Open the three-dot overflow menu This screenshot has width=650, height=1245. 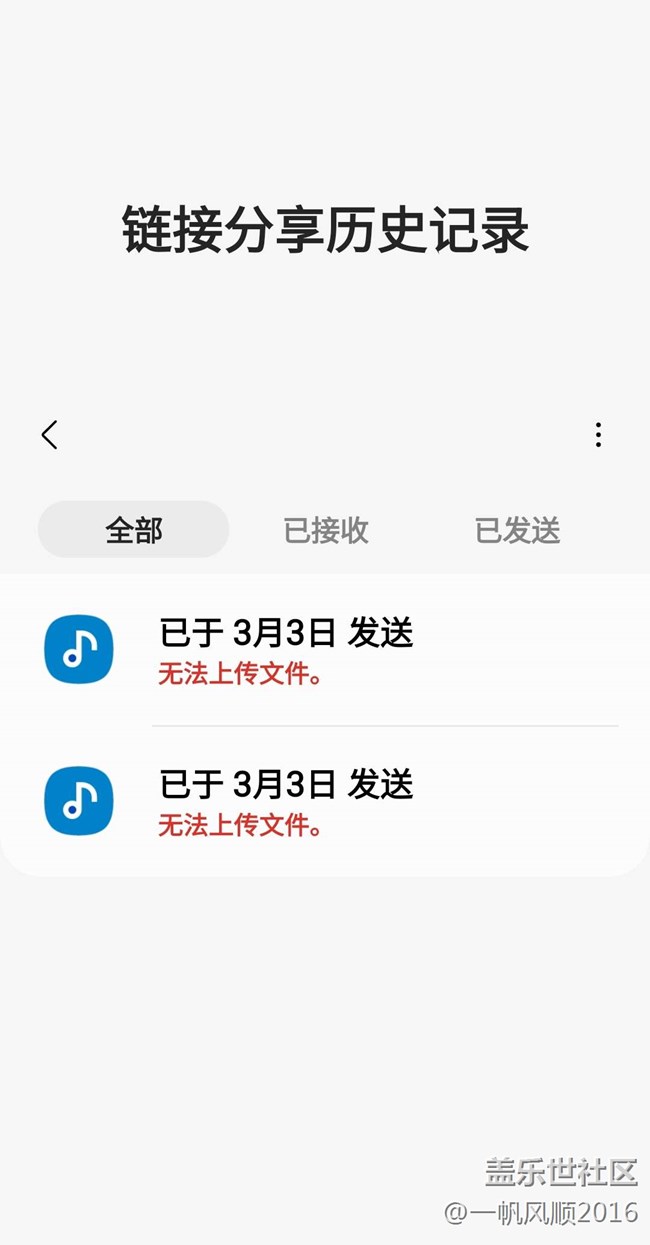598,435
